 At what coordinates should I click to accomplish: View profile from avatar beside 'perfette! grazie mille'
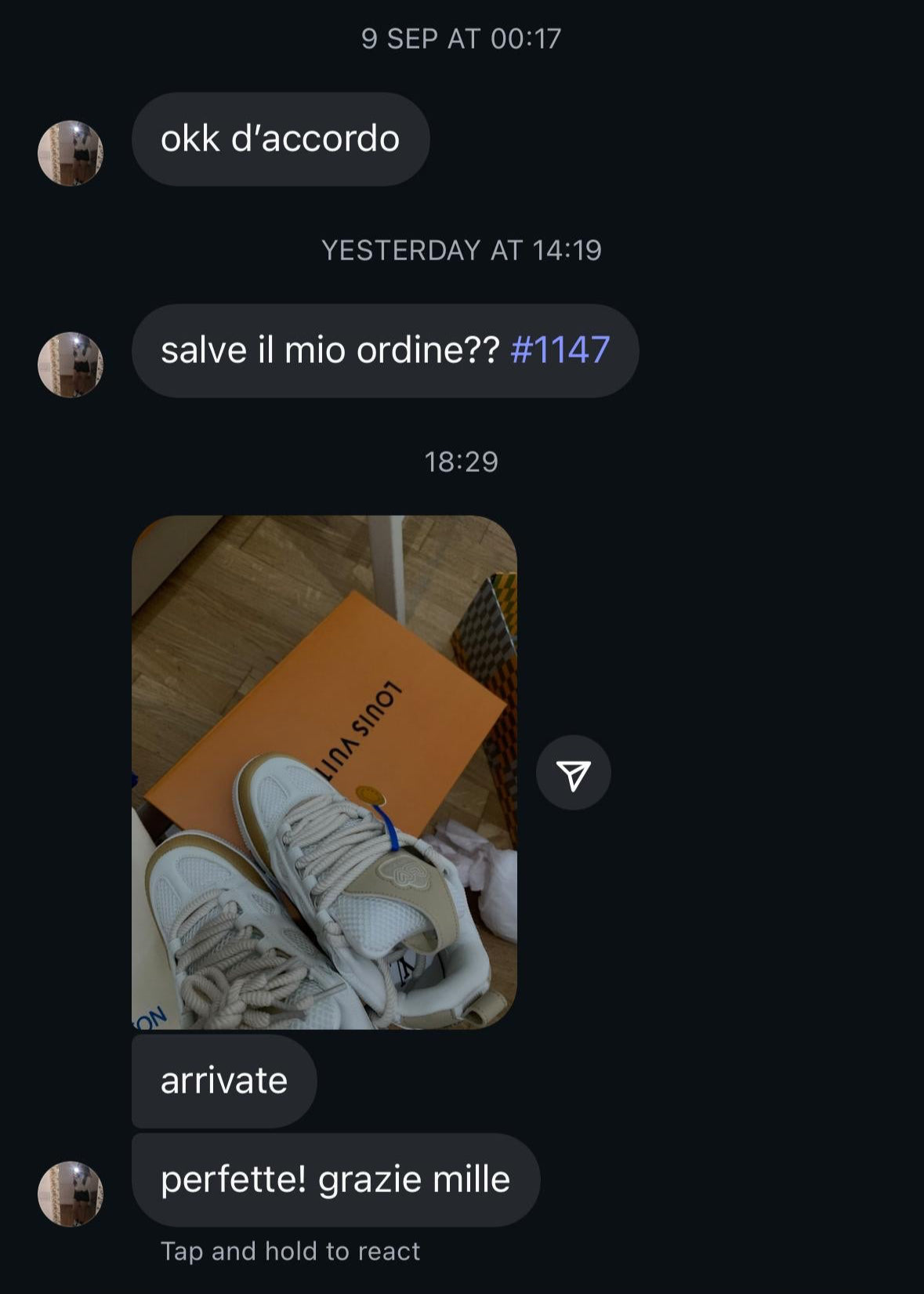71,1193
